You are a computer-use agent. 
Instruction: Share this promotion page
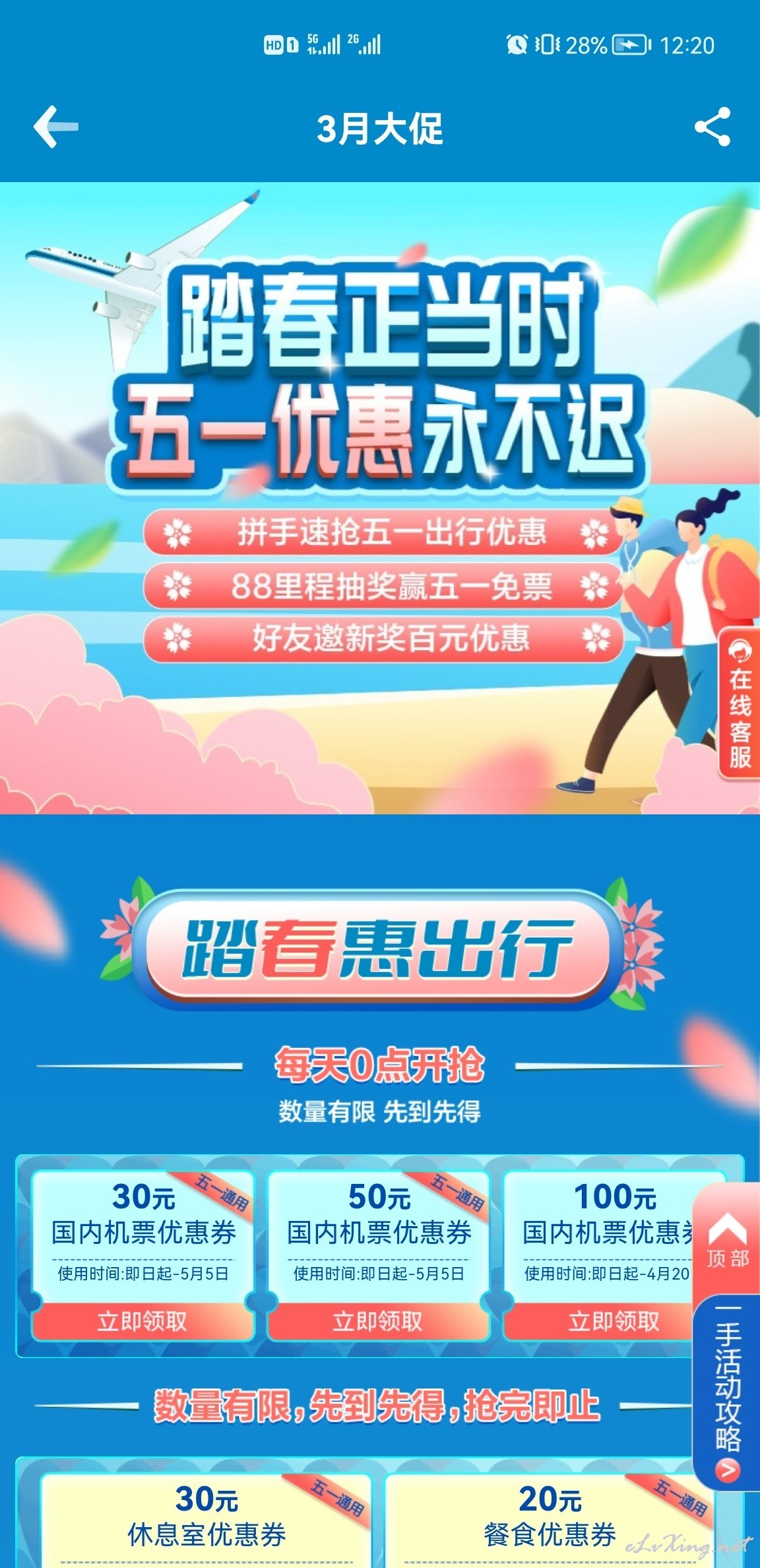pos(712,127)
